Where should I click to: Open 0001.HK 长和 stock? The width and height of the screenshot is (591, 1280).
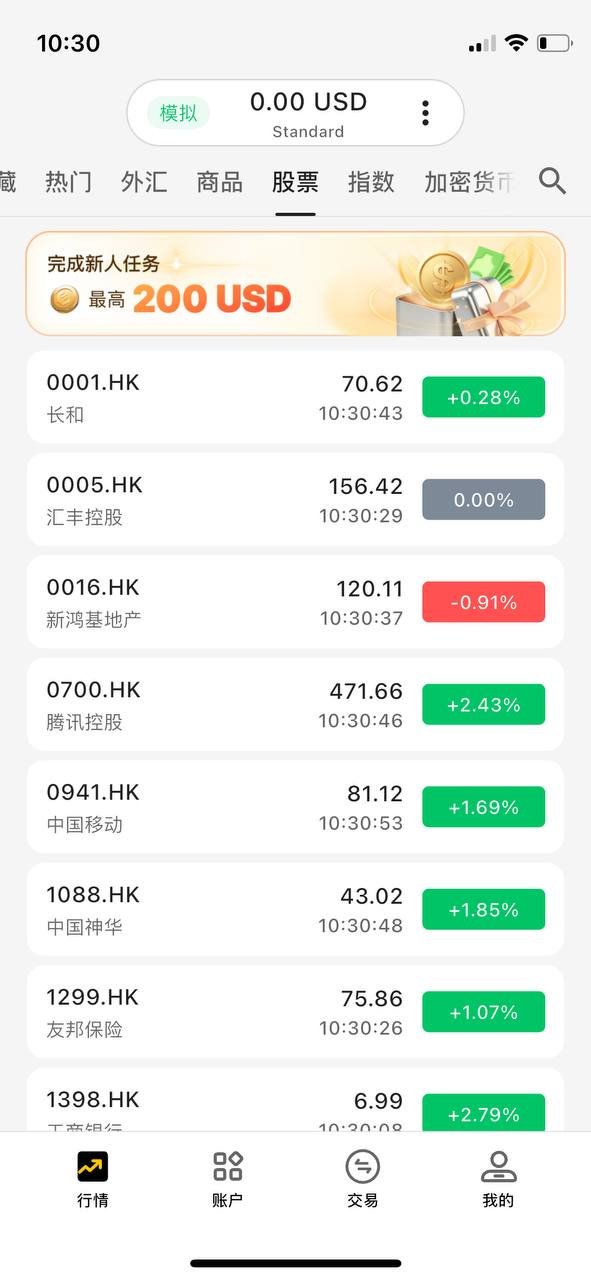(x=295, y=397)
